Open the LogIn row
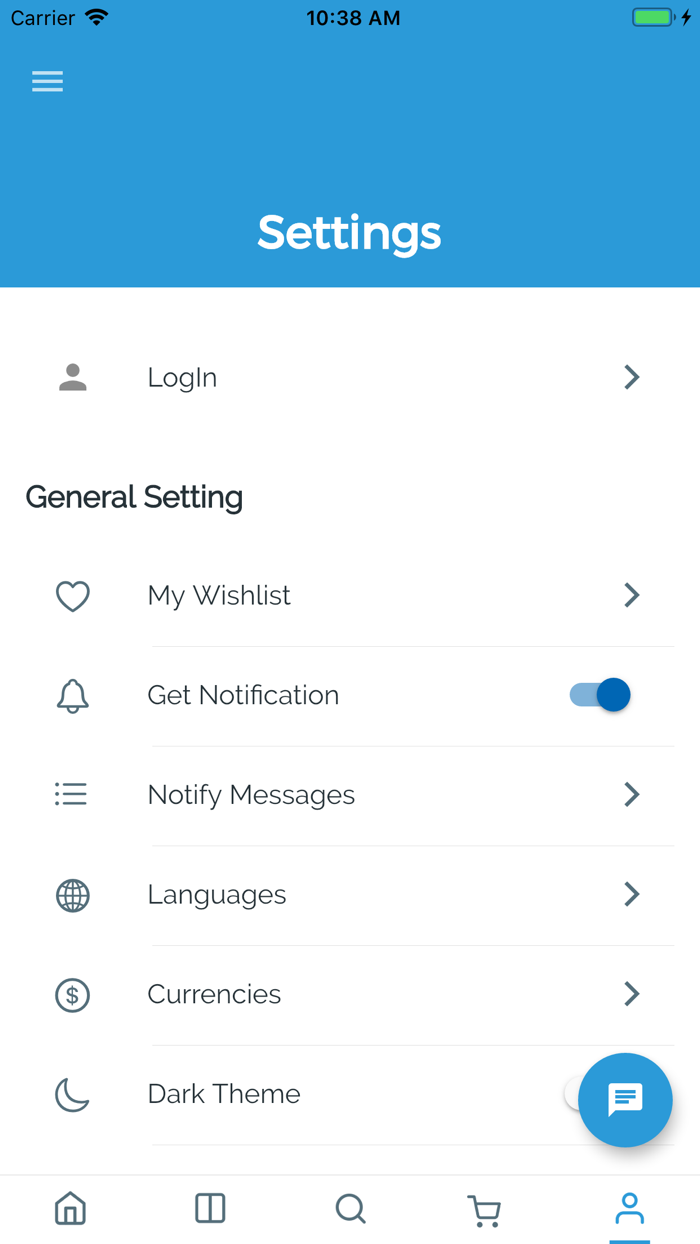The height and width of the screenshot is (1244, 700). (x=350, y=377)
